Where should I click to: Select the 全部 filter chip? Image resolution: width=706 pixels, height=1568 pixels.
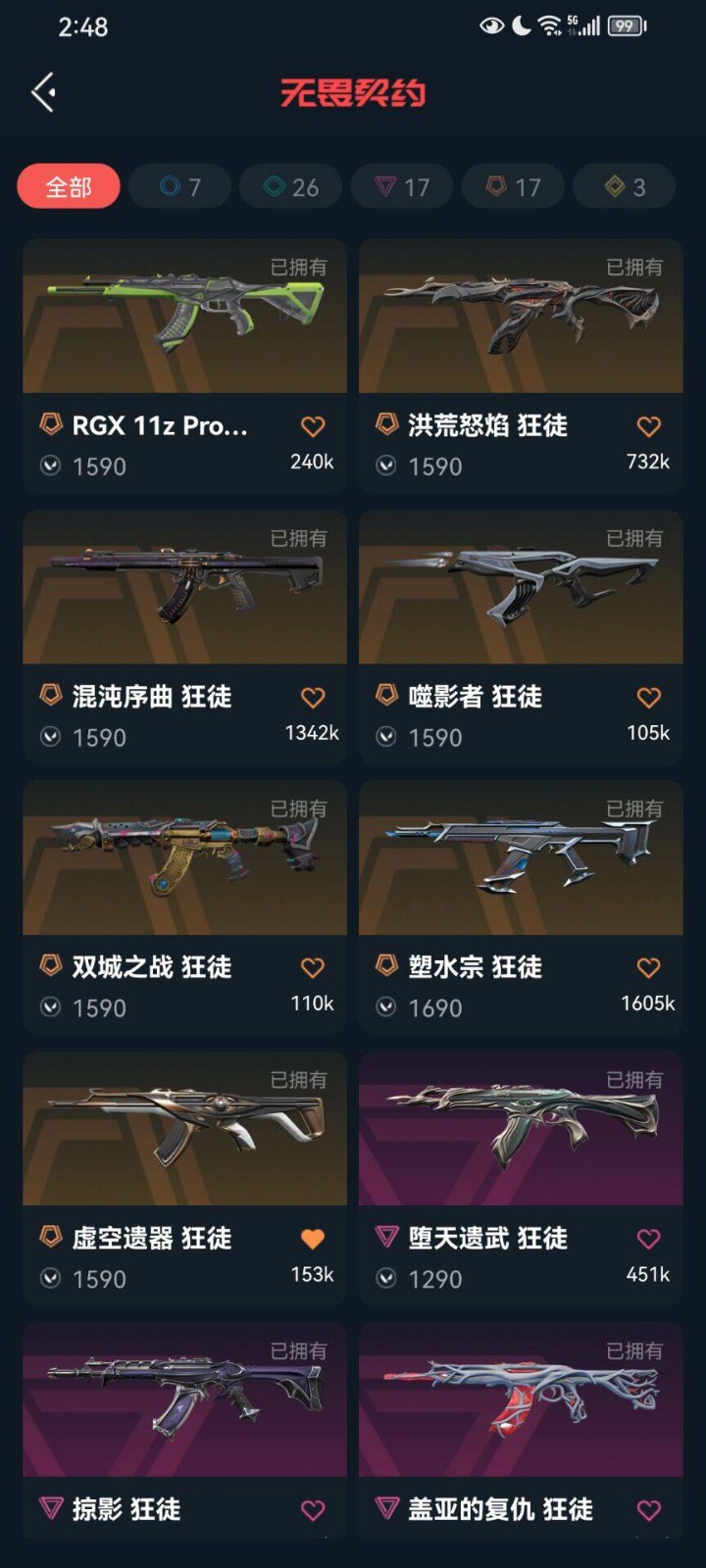click(69, 186)
